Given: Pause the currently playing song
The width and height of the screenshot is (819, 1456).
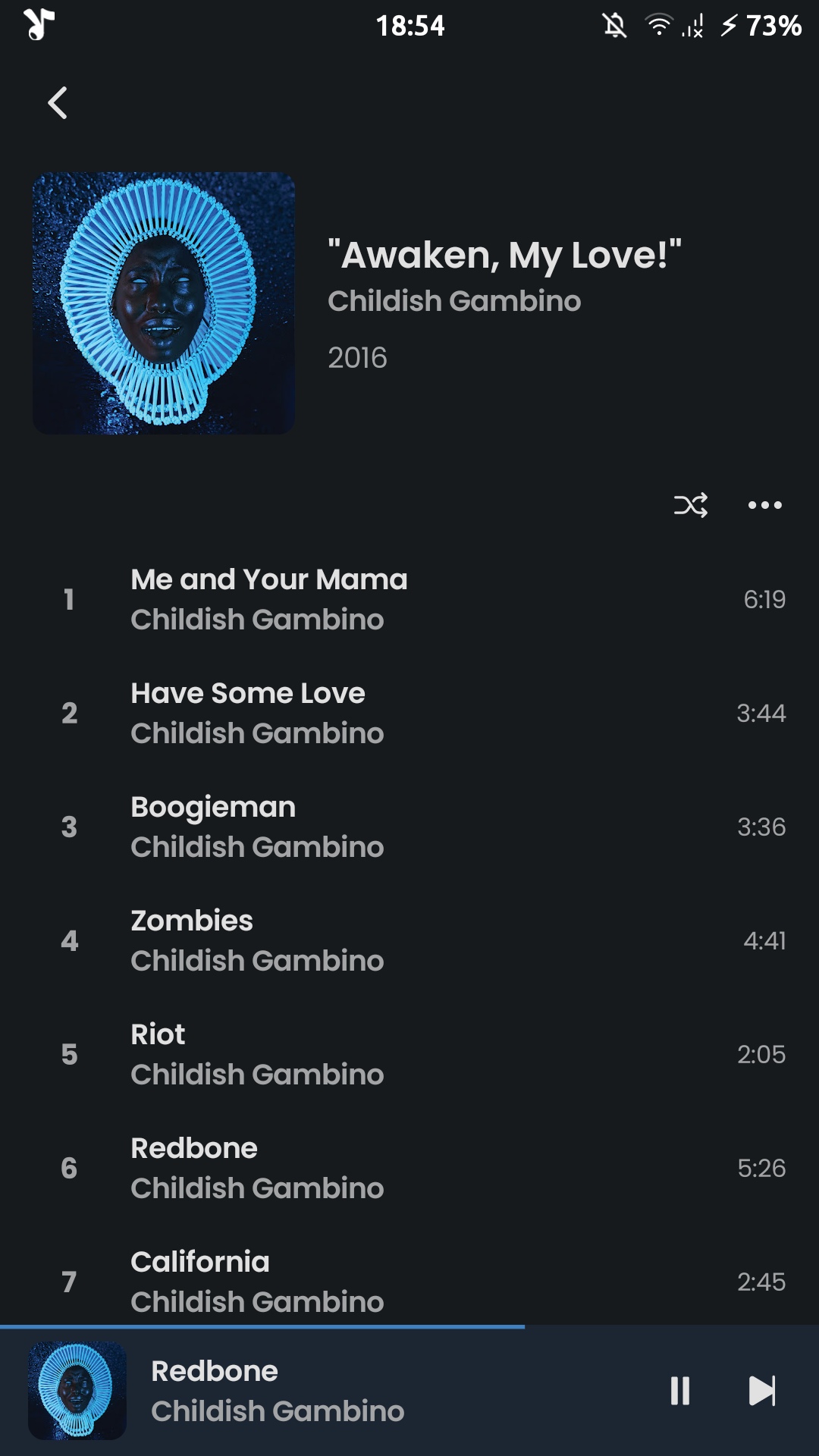Looking at the screenshot, I should click(679, 1391).
